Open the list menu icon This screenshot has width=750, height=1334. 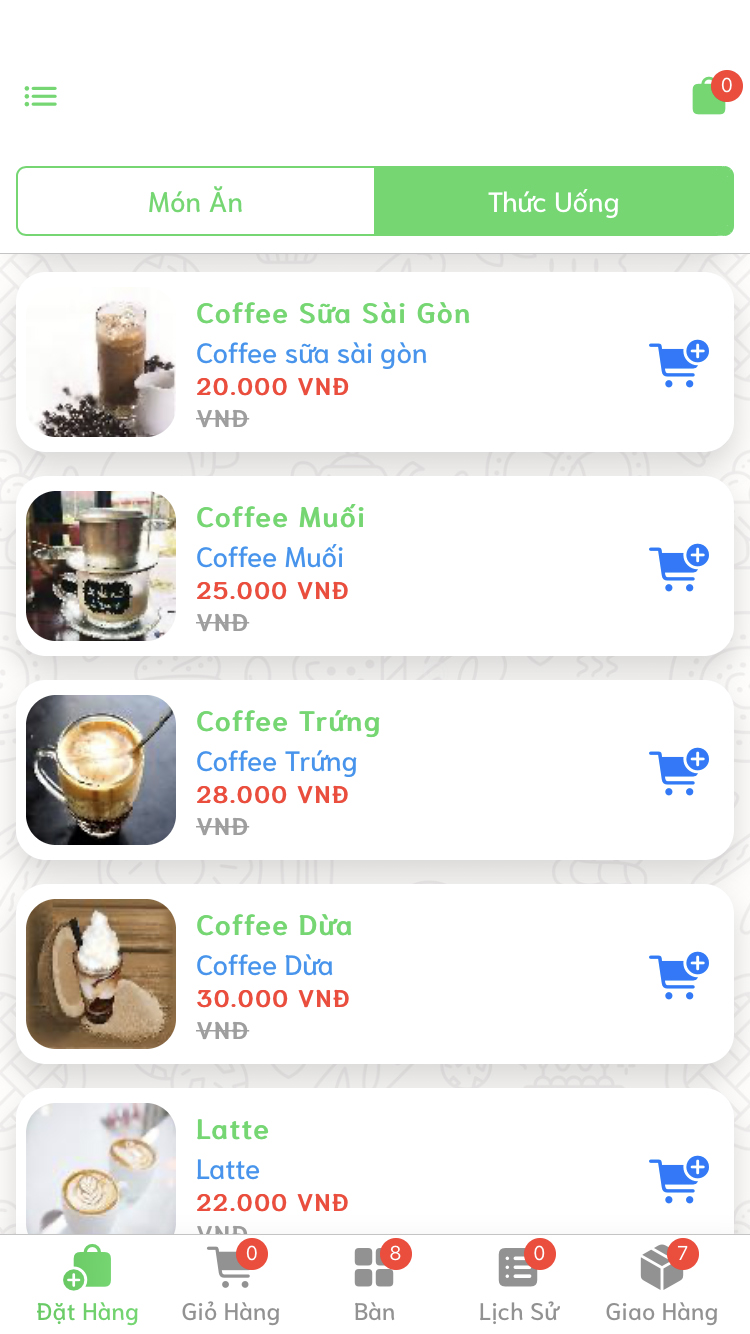pos(41,96)
